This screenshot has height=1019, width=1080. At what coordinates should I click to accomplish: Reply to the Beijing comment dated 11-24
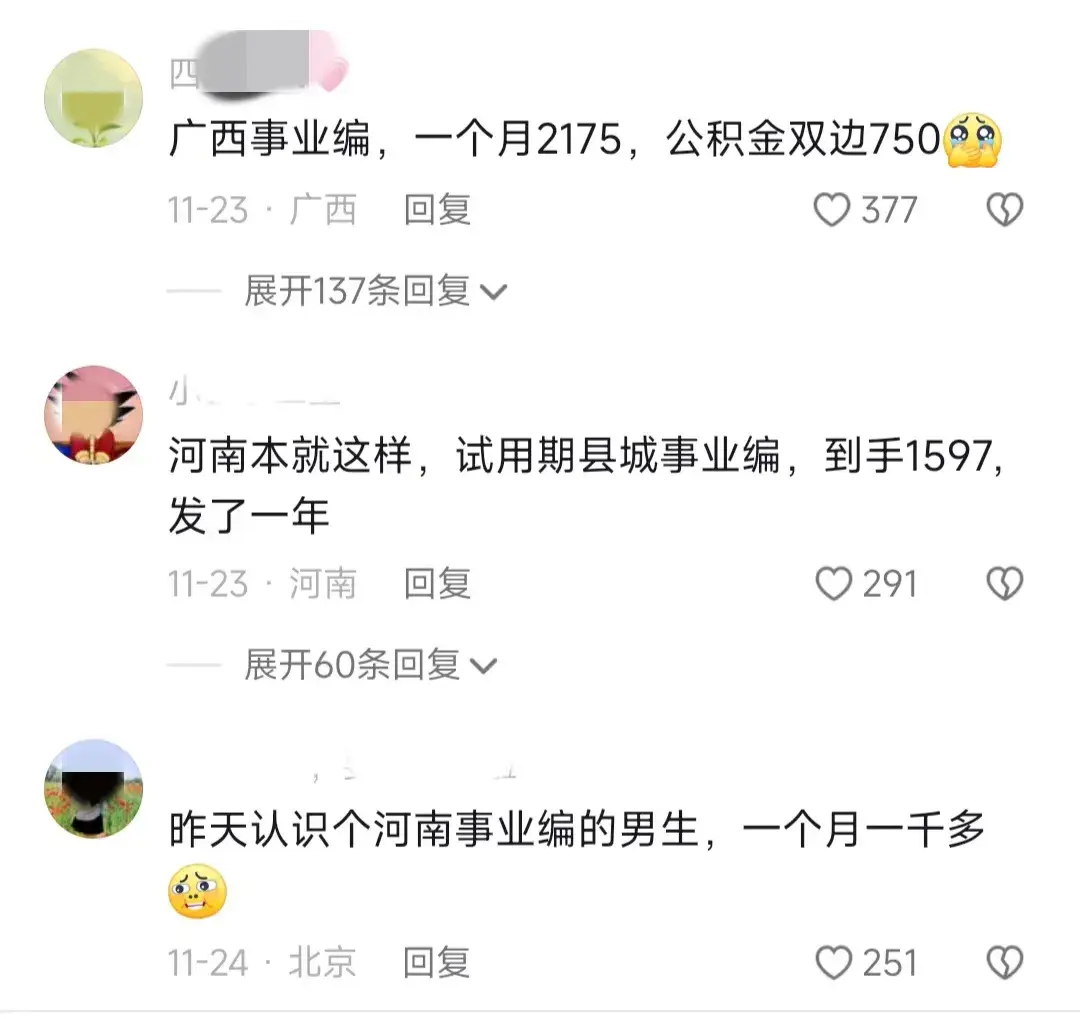point(437,963)
